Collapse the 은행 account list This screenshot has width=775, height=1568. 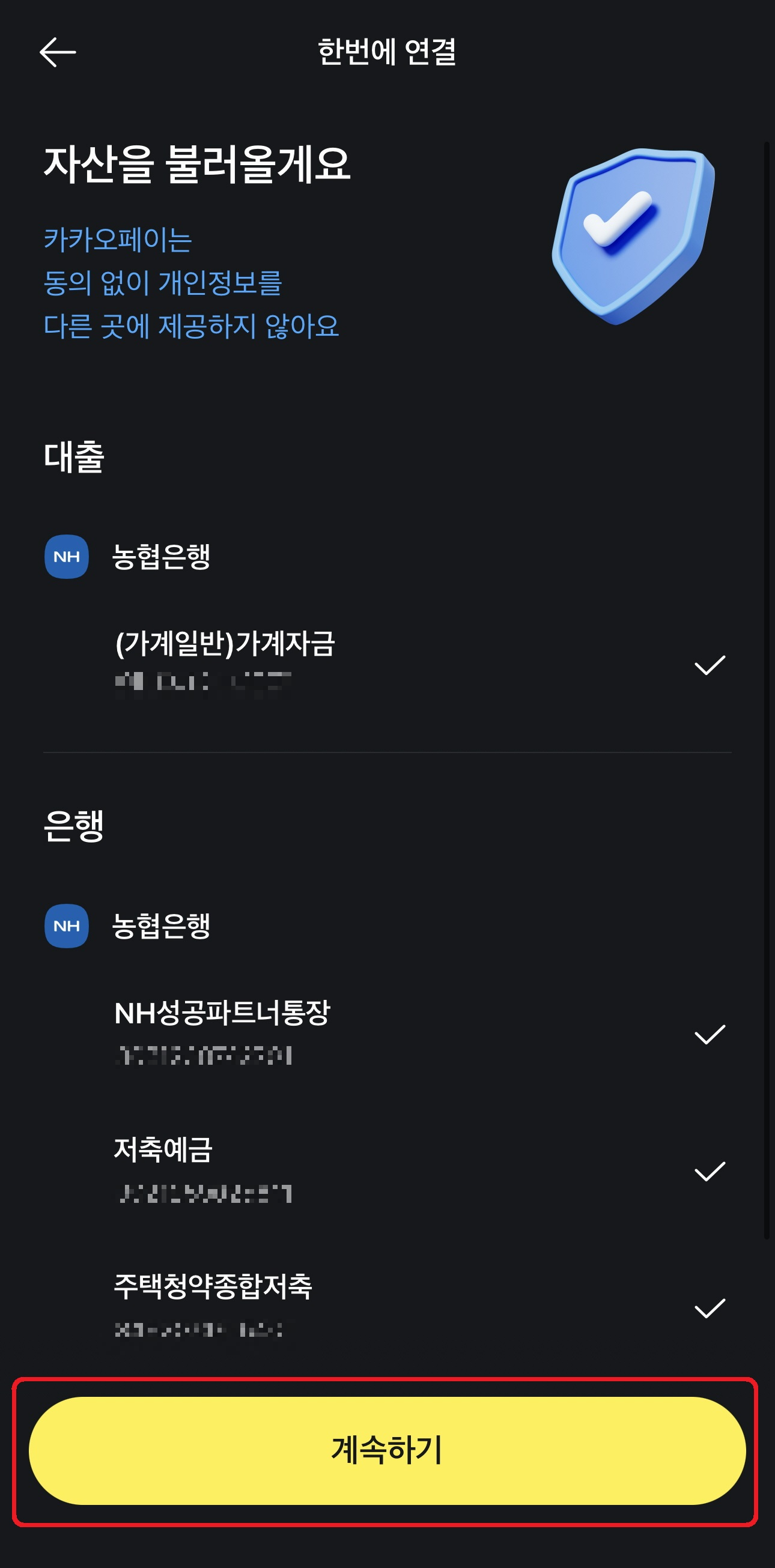pyautogui.click(x=74, y=826)
